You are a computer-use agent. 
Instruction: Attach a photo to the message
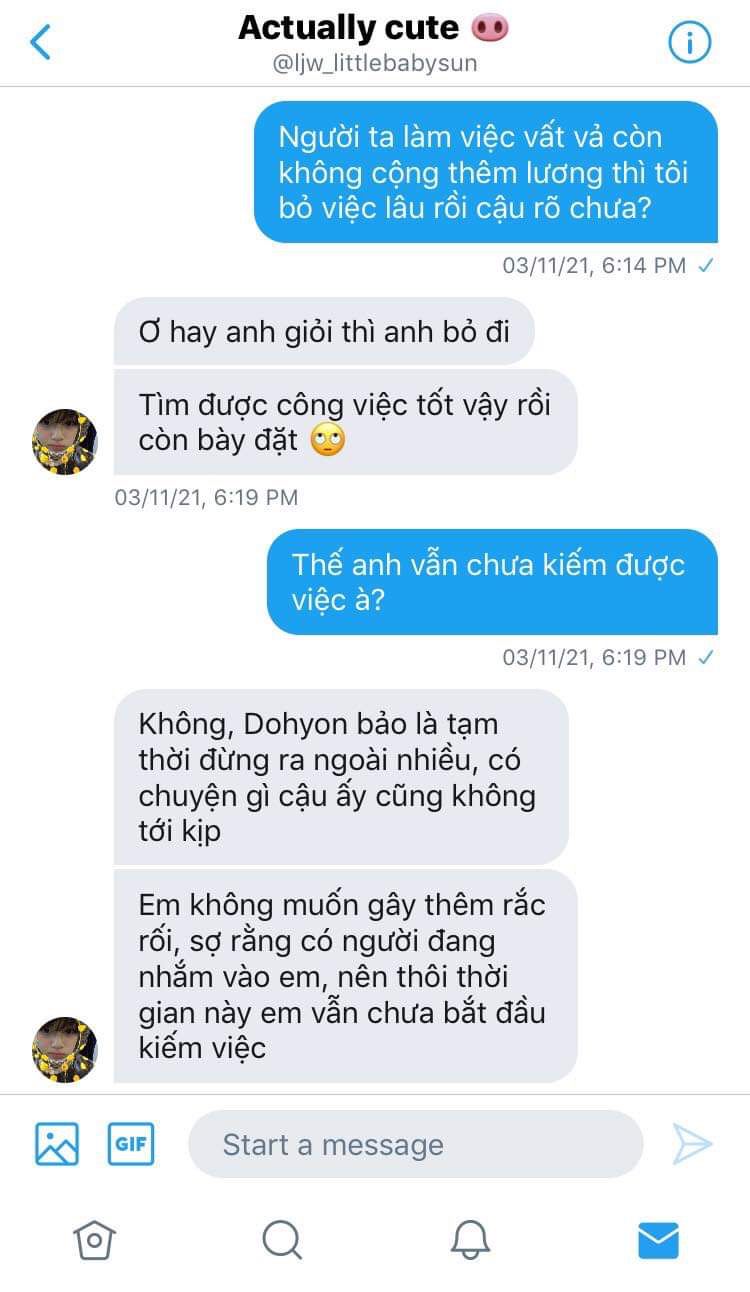57,1144
